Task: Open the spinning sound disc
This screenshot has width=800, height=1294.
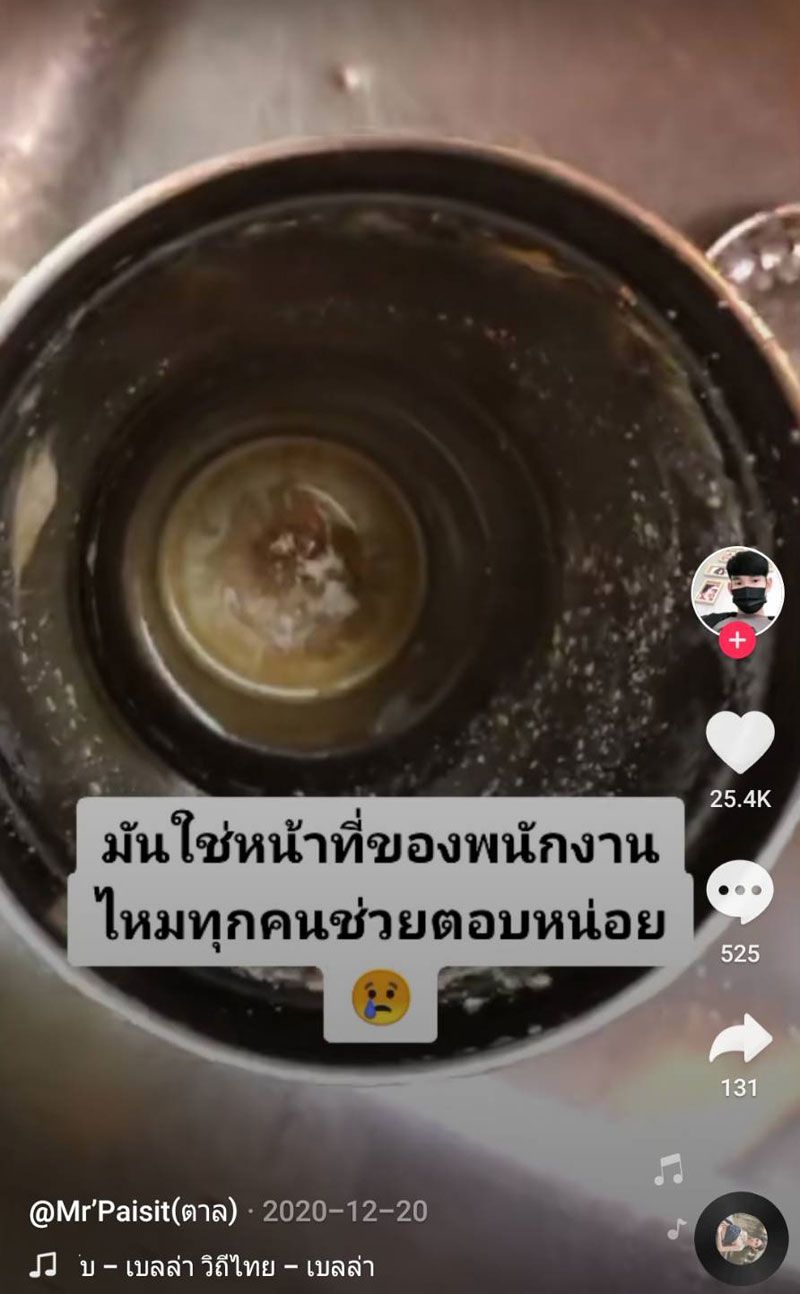Action: 741,1238
